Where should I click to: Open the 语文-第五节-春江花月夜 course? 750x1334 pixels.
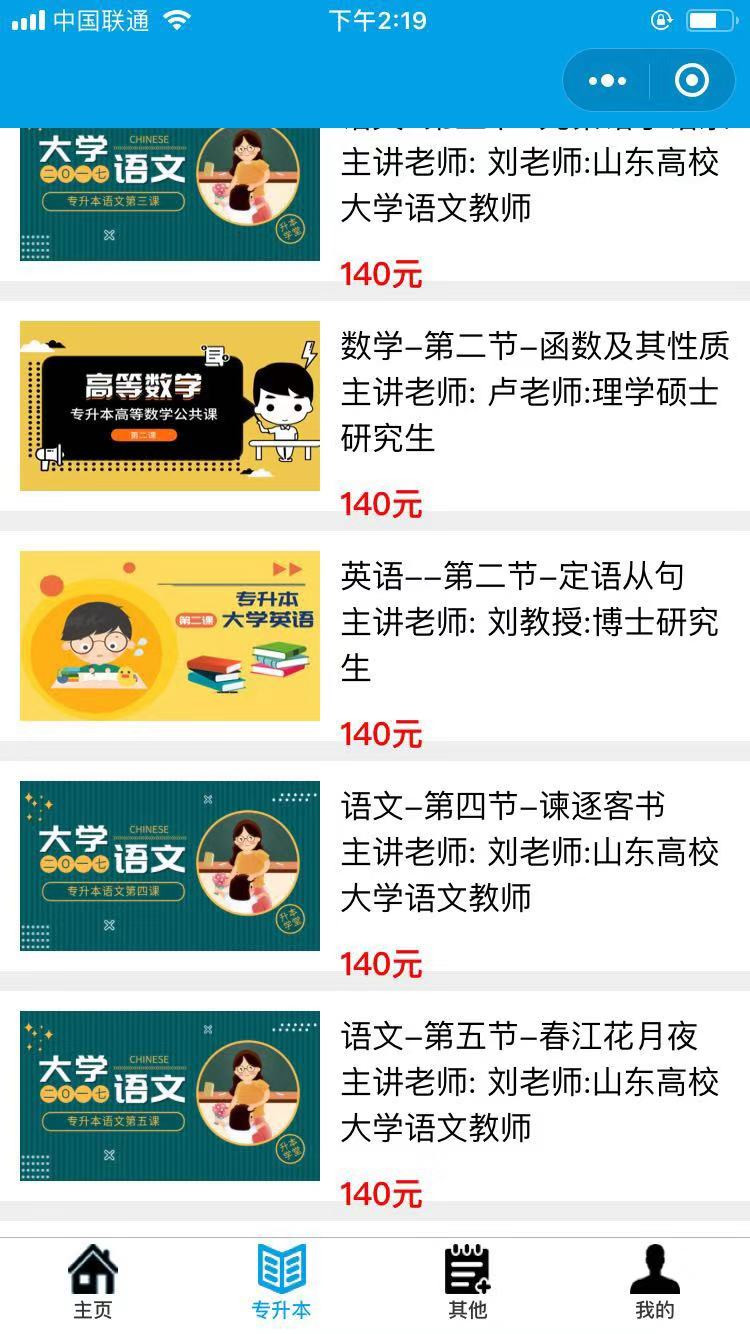[x=518, y=1036]
